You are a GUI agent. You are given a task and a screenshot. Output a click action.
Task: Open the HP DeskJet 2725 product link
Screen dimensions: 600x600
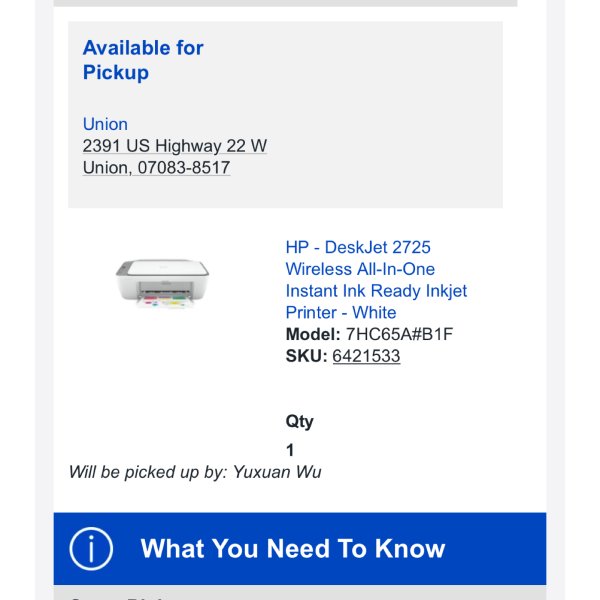[375, 279]
